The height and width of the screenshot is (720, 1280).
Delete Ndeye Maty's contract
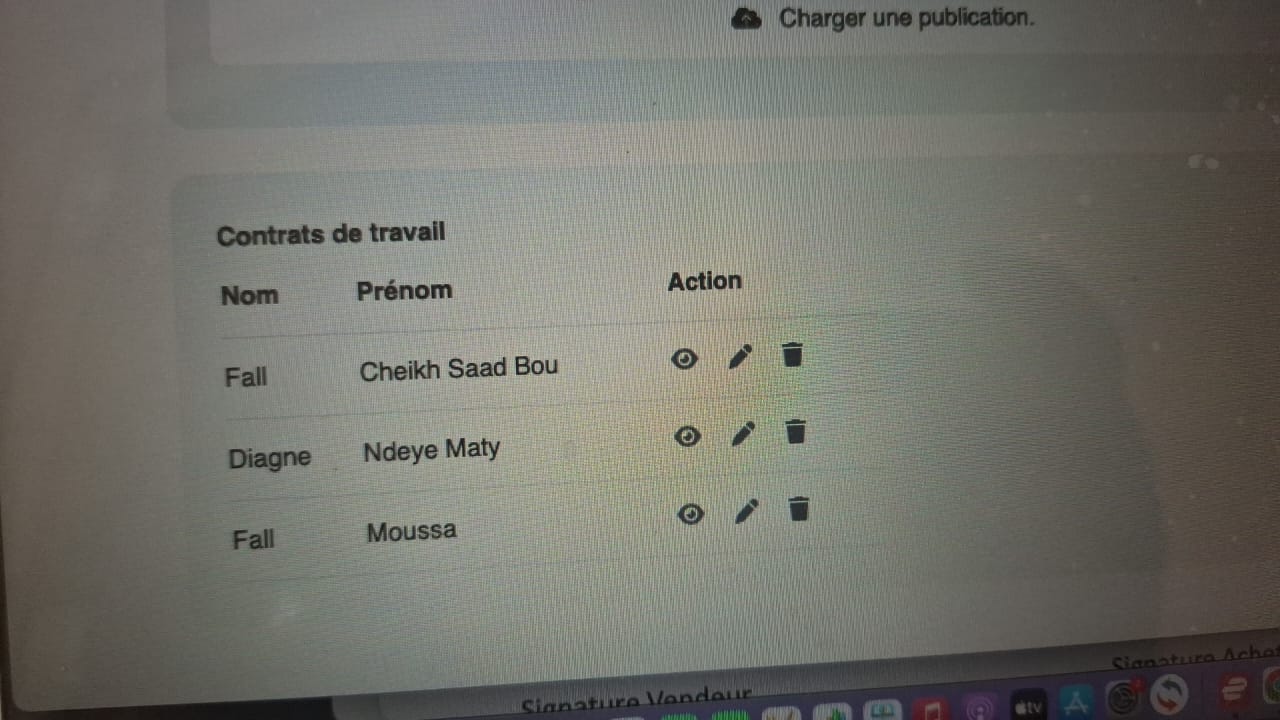pos(795,431)
